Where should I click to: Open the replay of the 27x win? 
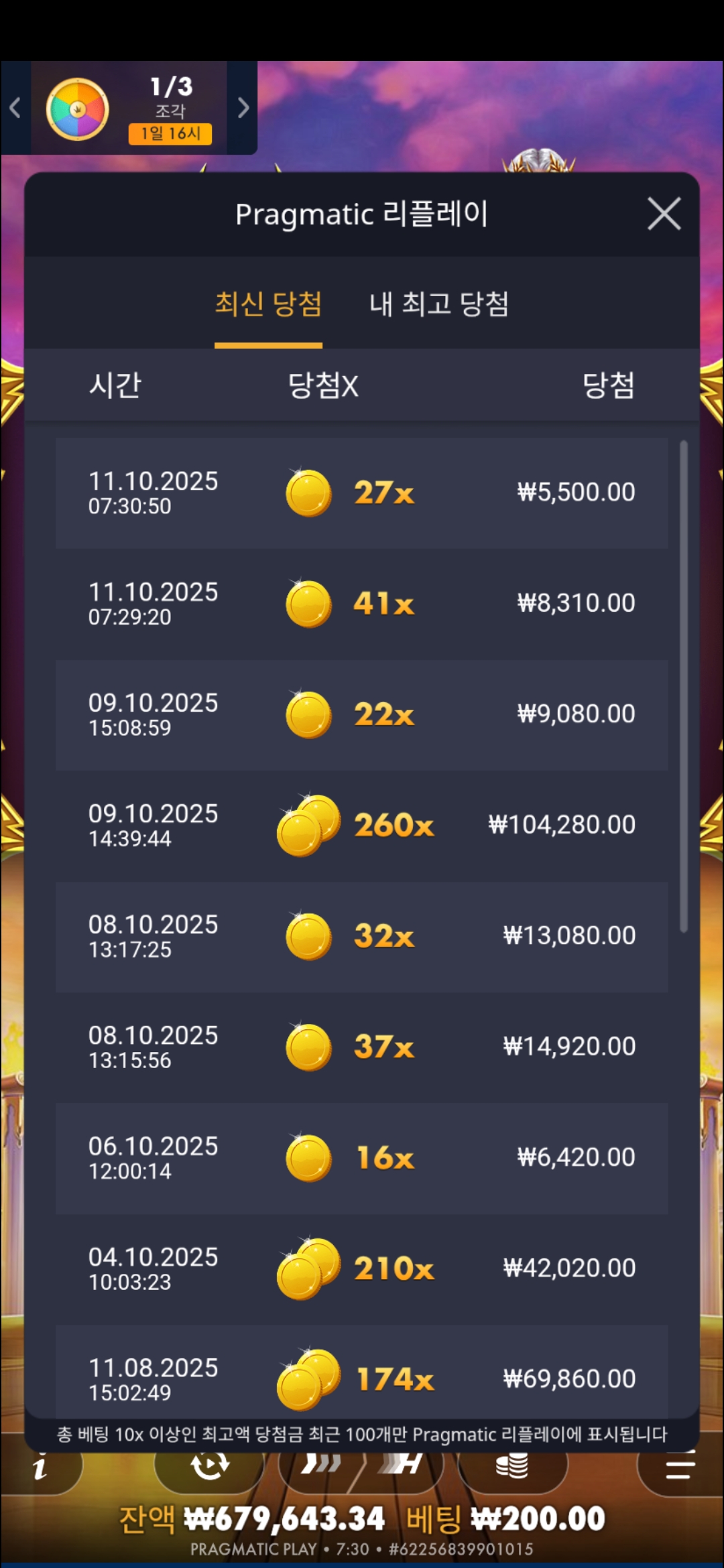click(x=361, y=493)
